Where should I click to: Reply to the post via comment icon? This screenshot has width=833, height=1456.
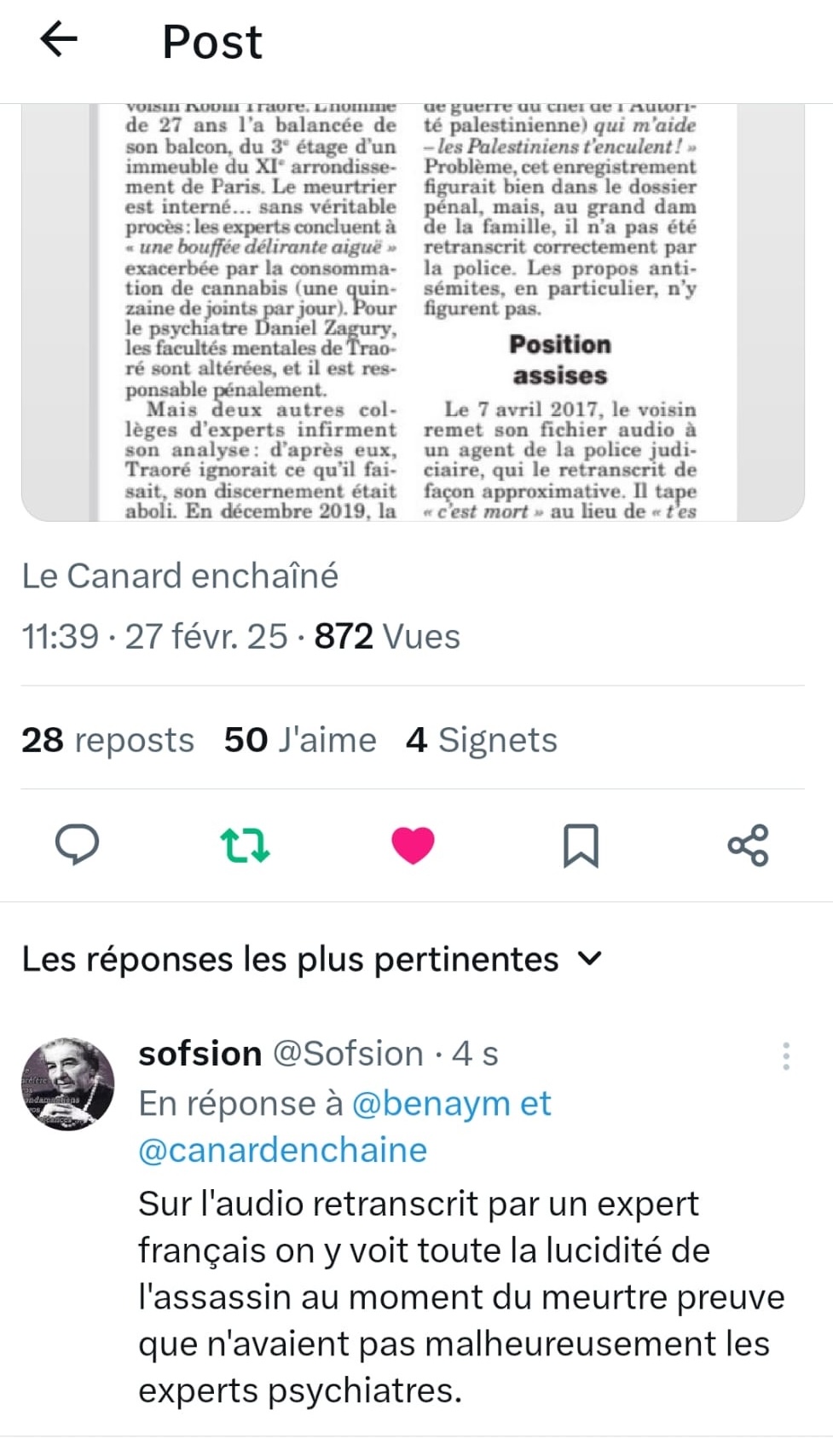point(77,845)
